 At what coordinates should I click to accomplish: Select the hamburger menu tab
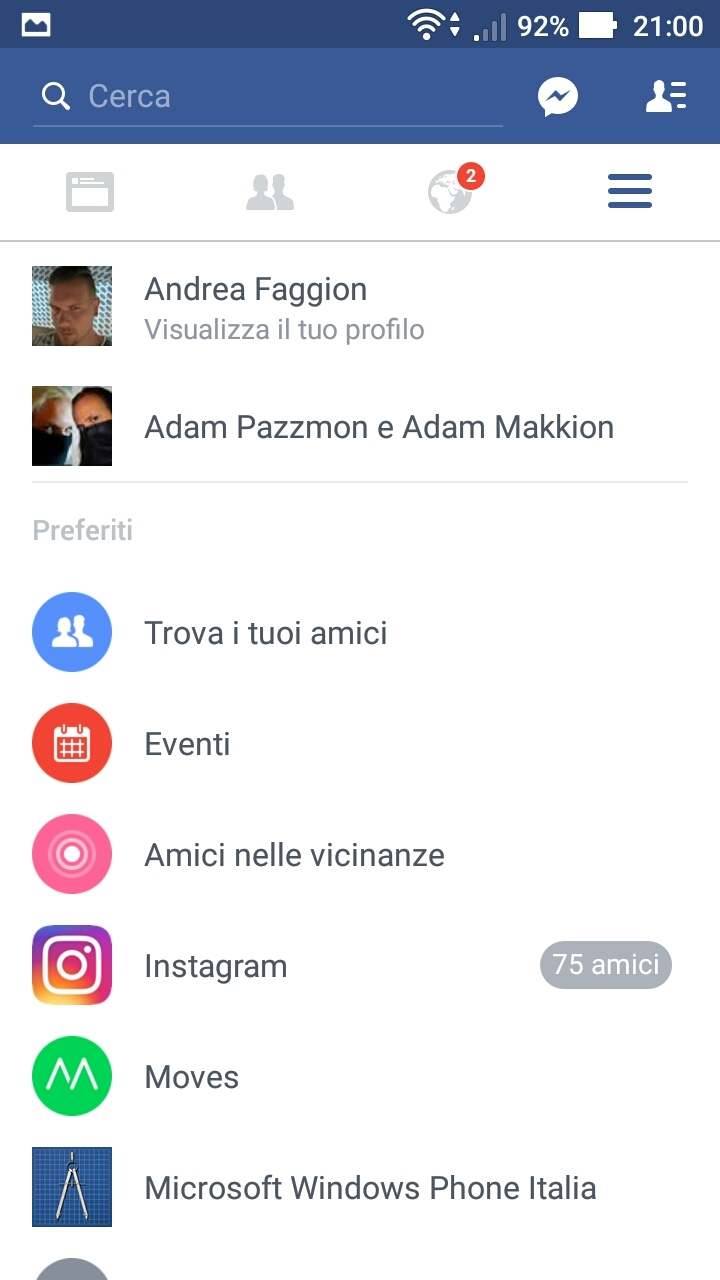[x=630, y=192]
